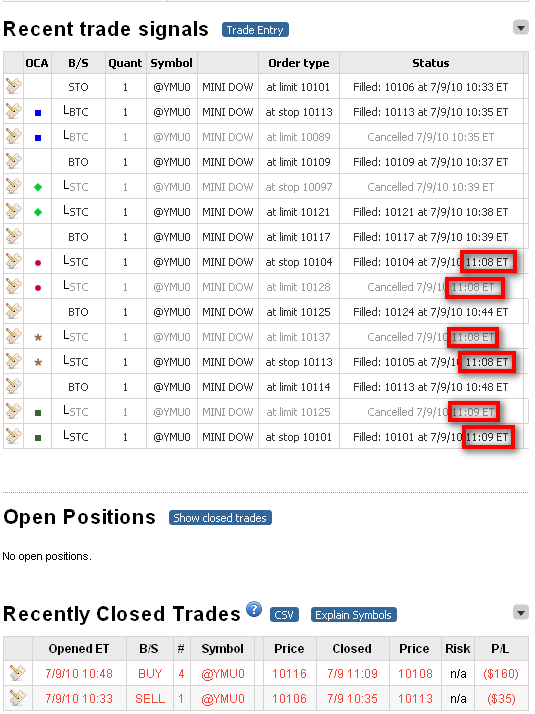
Task: Tap the edit icon for BTO at limit 10117
Action: 14,236
